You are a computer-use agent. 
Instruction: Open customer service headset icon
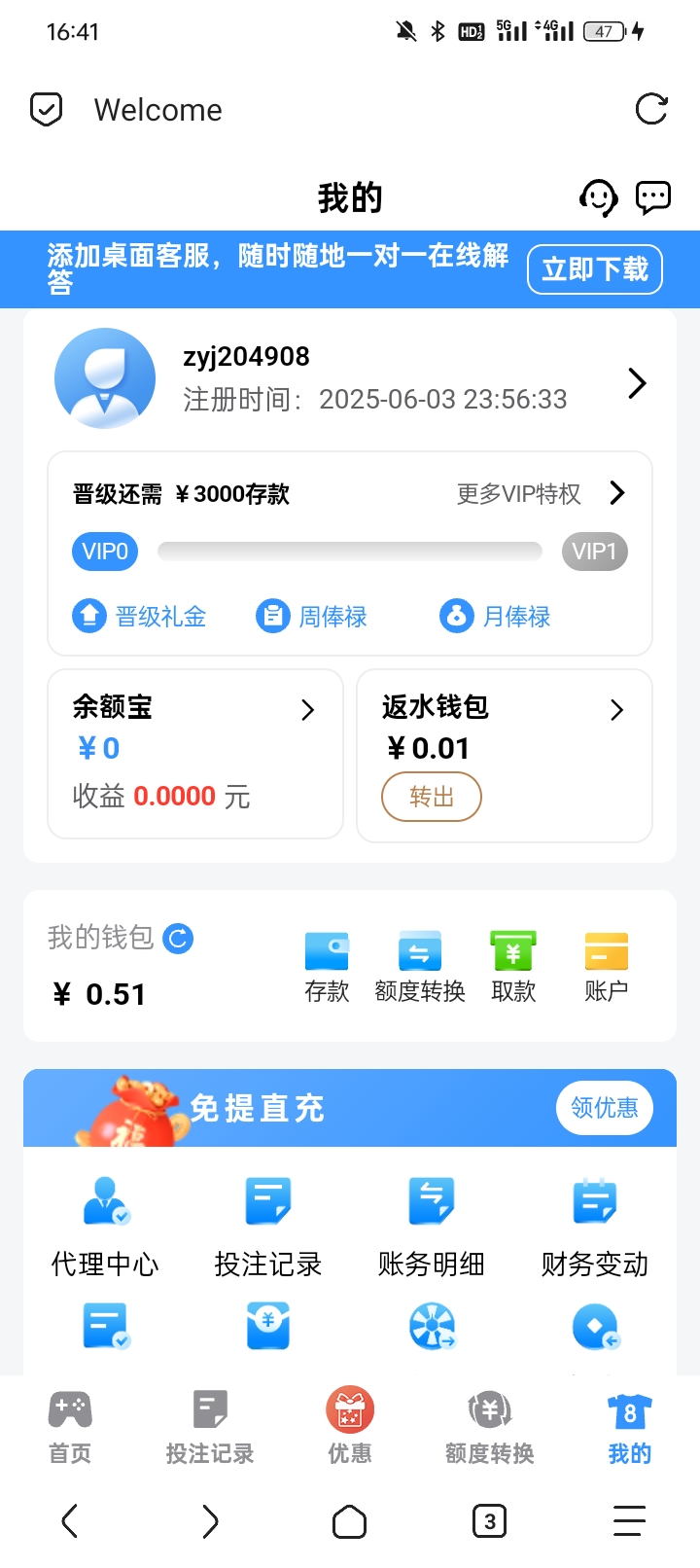click(598, 197)
